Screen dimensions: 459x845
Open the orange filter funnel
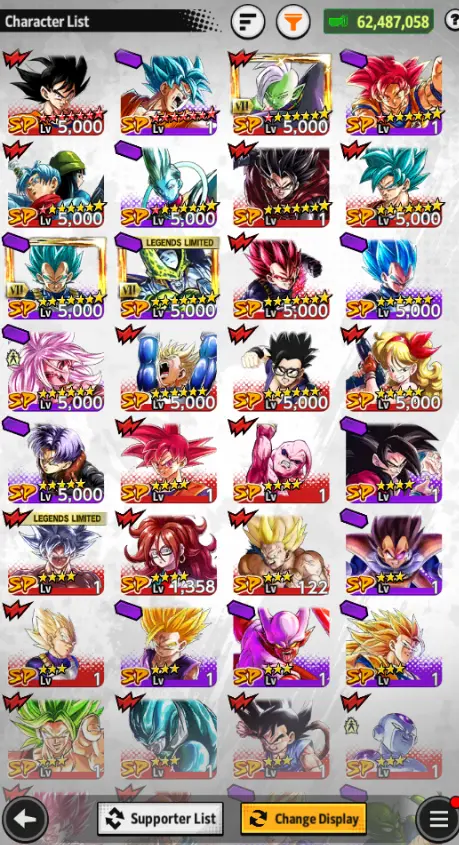click(x=293, y=22)
